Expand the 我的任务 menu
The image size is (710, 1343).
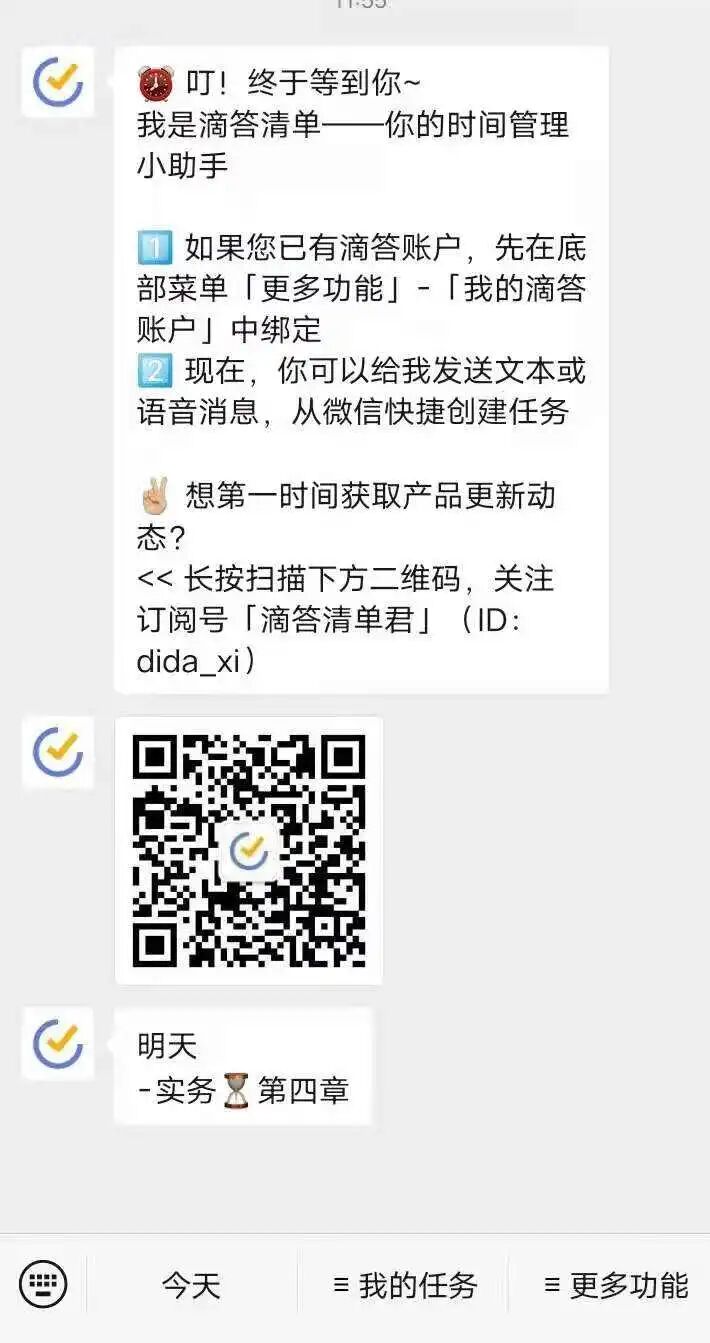pyautogui.click(x=404, y=1285)
